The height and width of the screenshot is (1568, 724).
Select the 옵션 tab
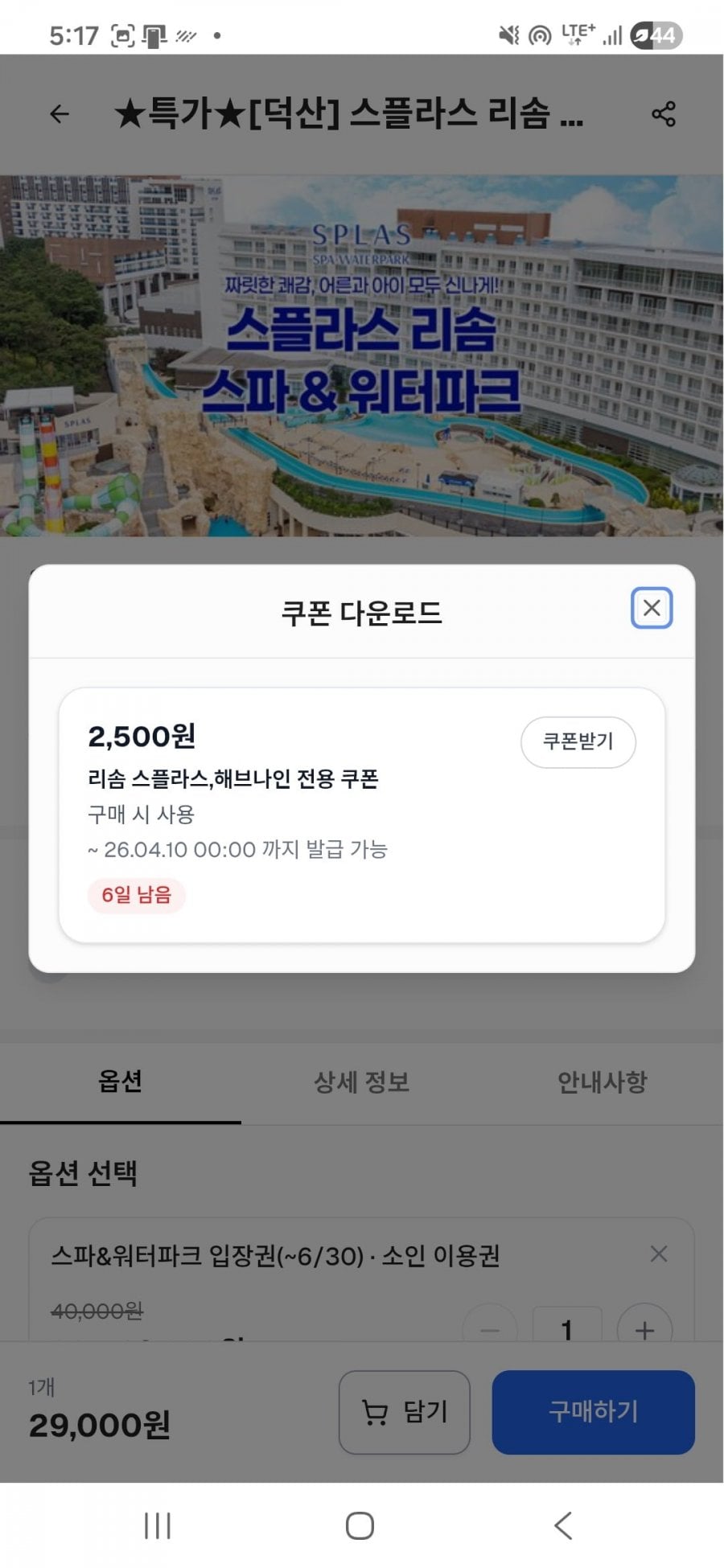pos(120,1082)
